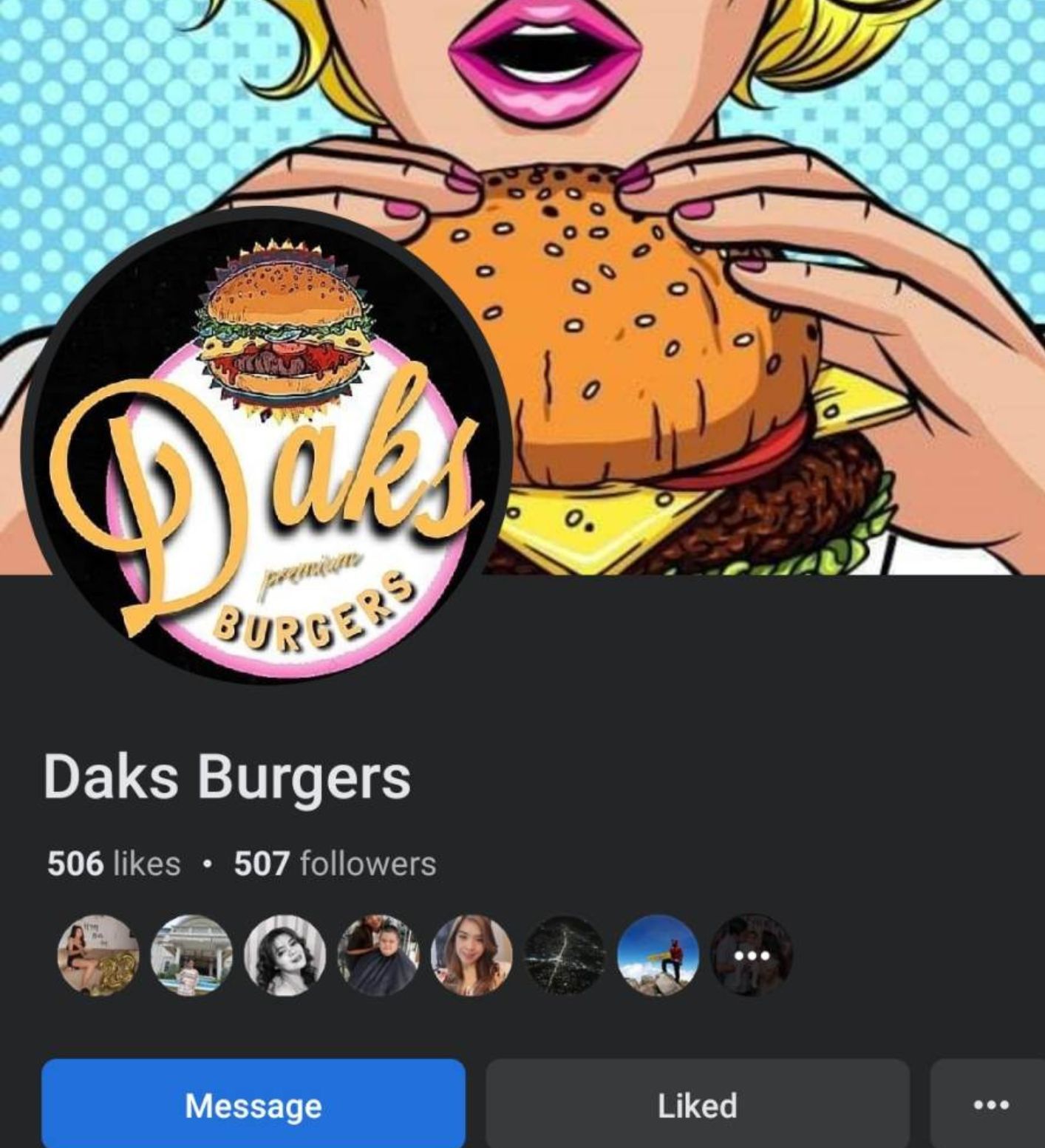The image size is (1045, 1148).
Task: Open the 506 likes count
Action: 114,864
